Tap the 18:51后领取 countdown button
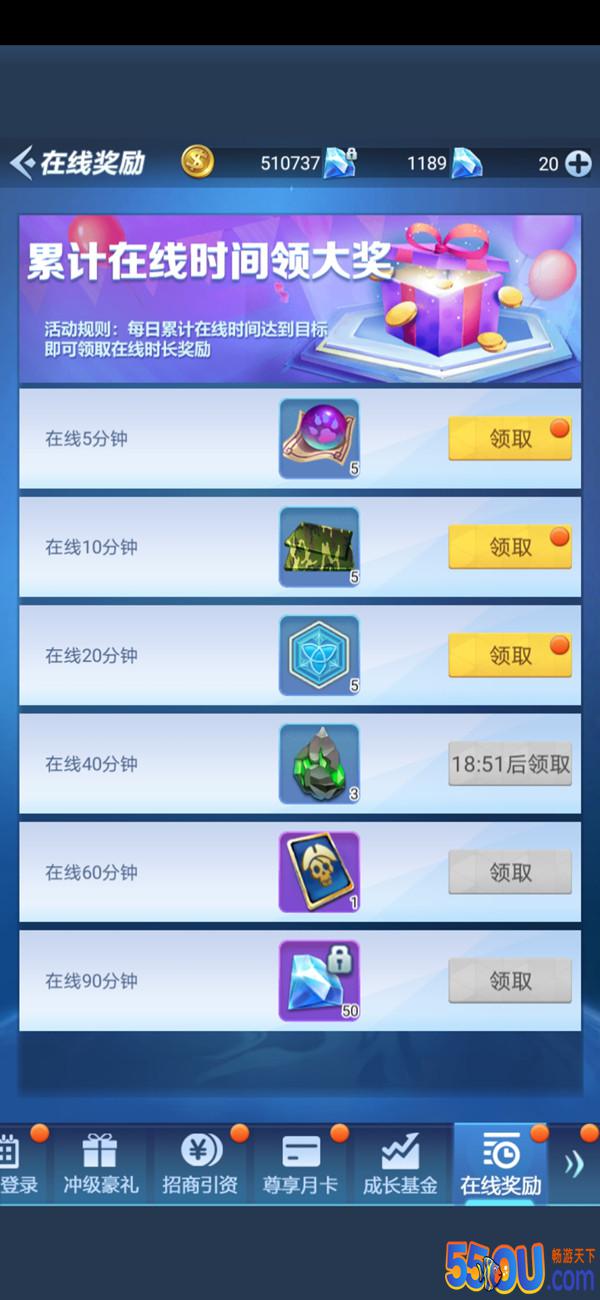 509,764
